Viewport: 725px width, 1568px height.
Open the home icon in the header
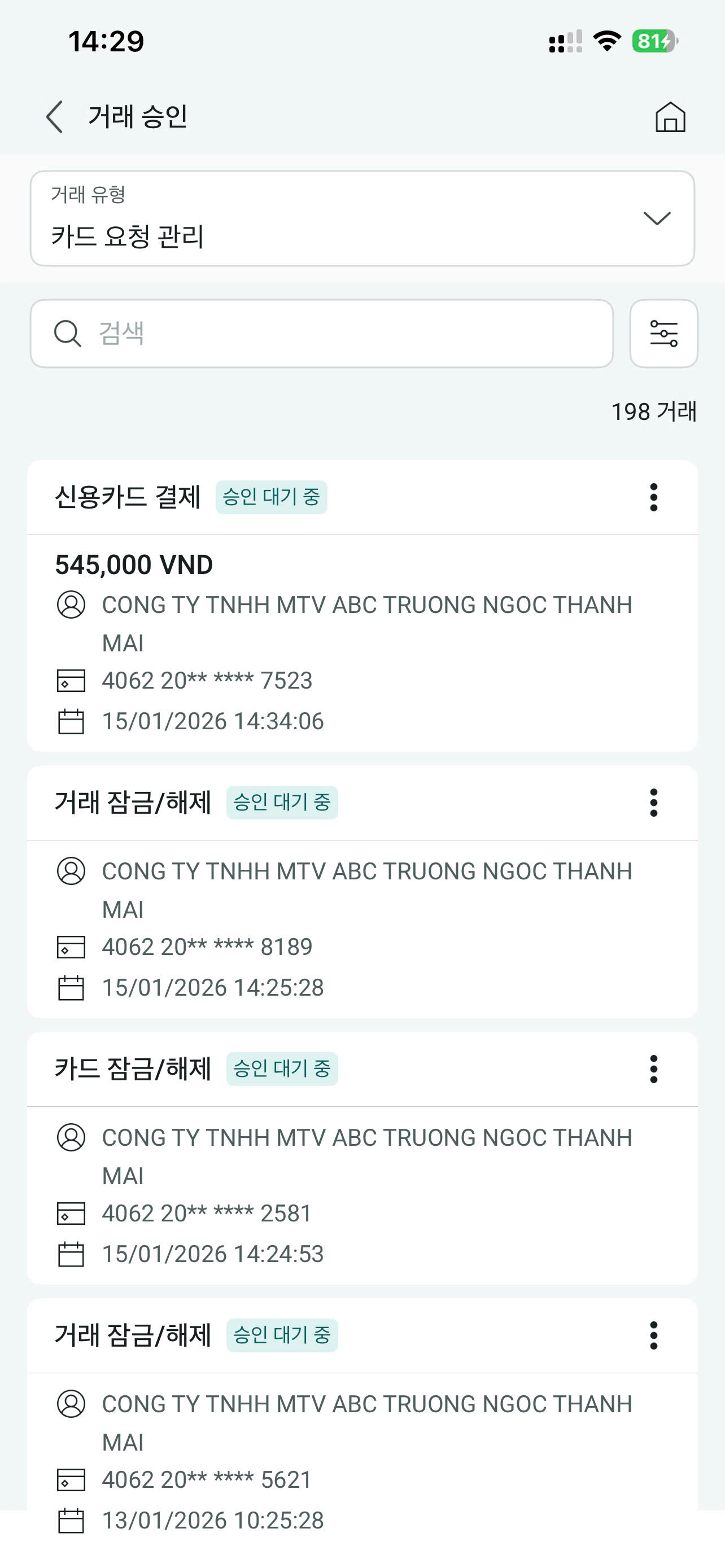coord(670,117)
